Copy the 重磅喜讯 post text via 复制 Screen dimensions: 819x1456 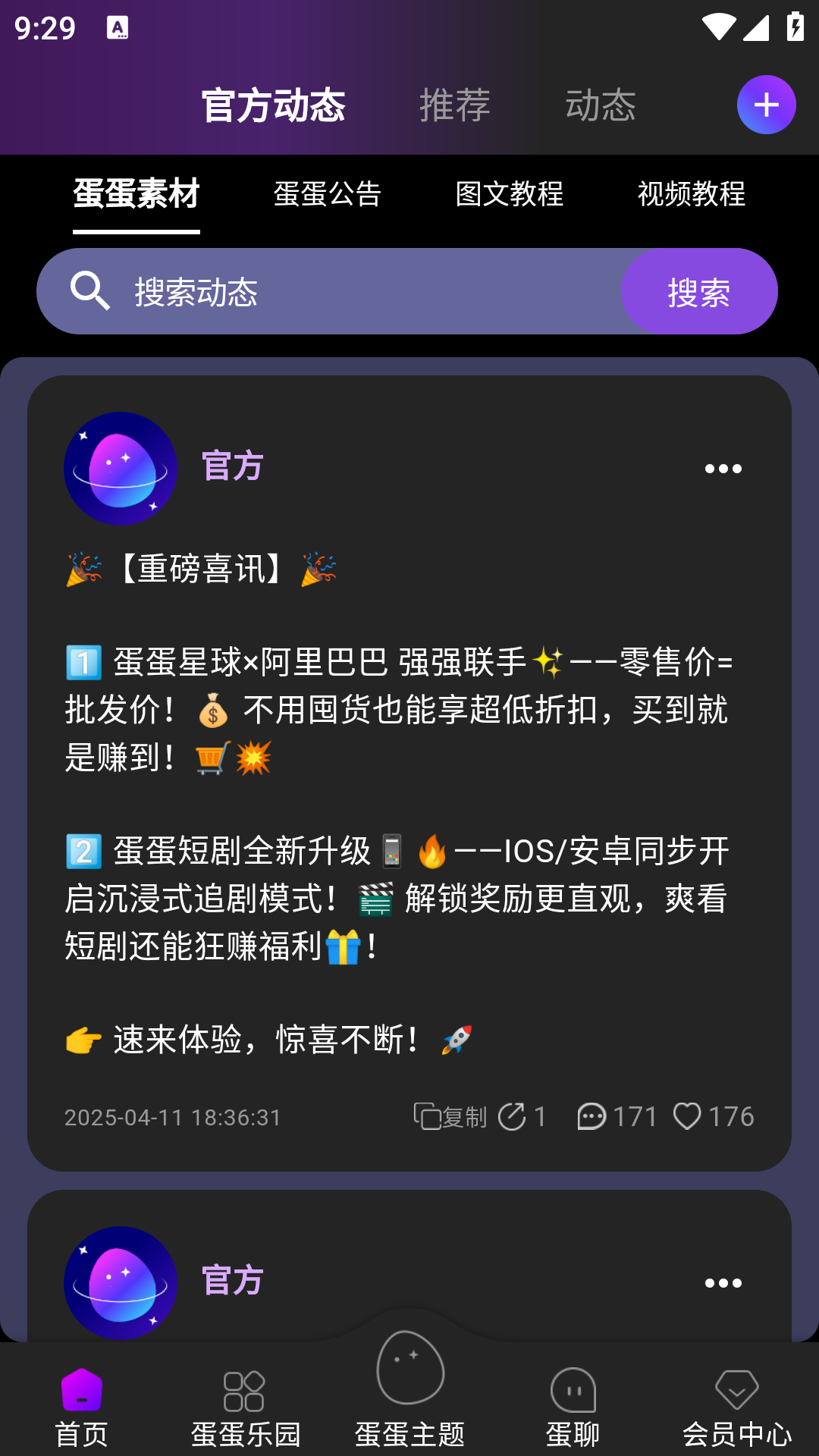point(450,1117)
